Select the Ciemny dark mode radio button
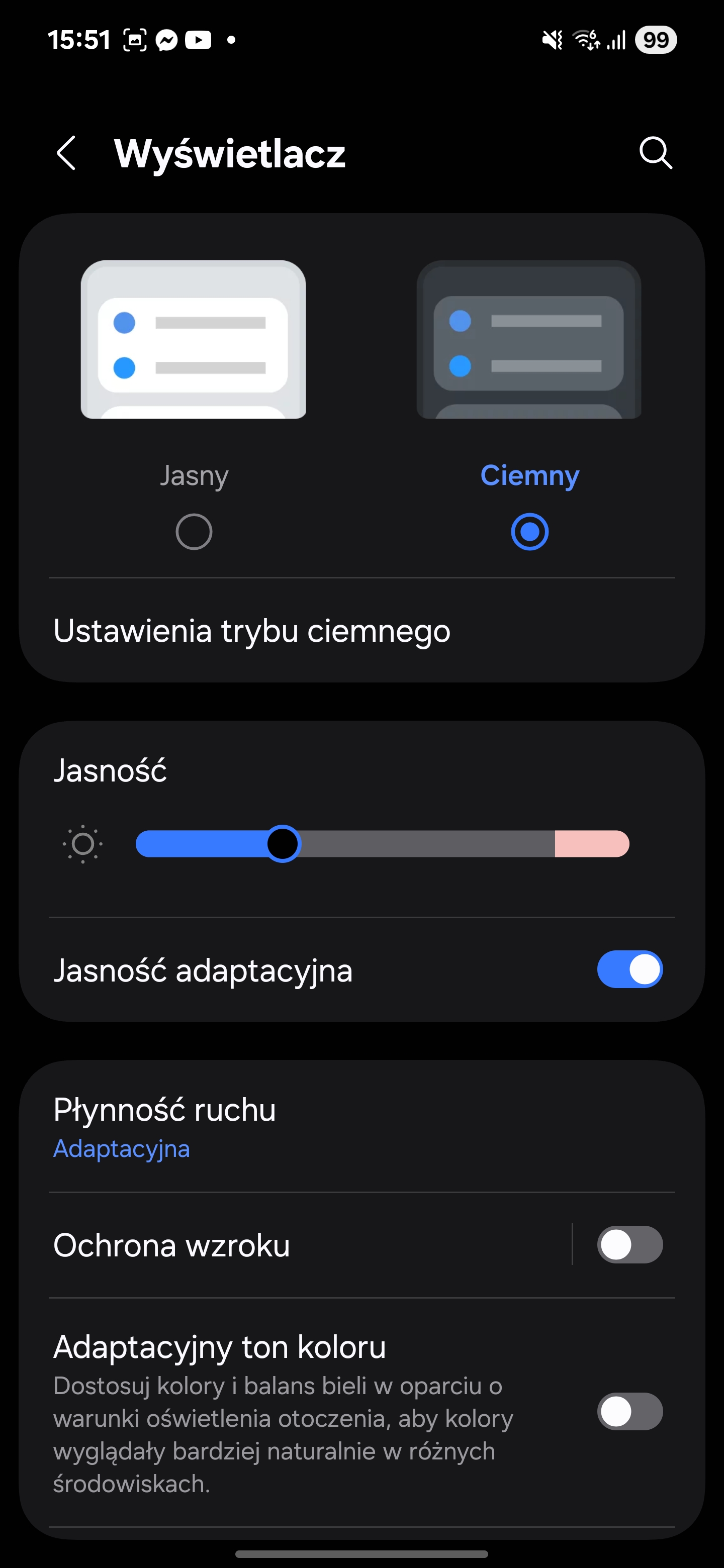This screenshot has width=724, height=1568. [529, 531]
